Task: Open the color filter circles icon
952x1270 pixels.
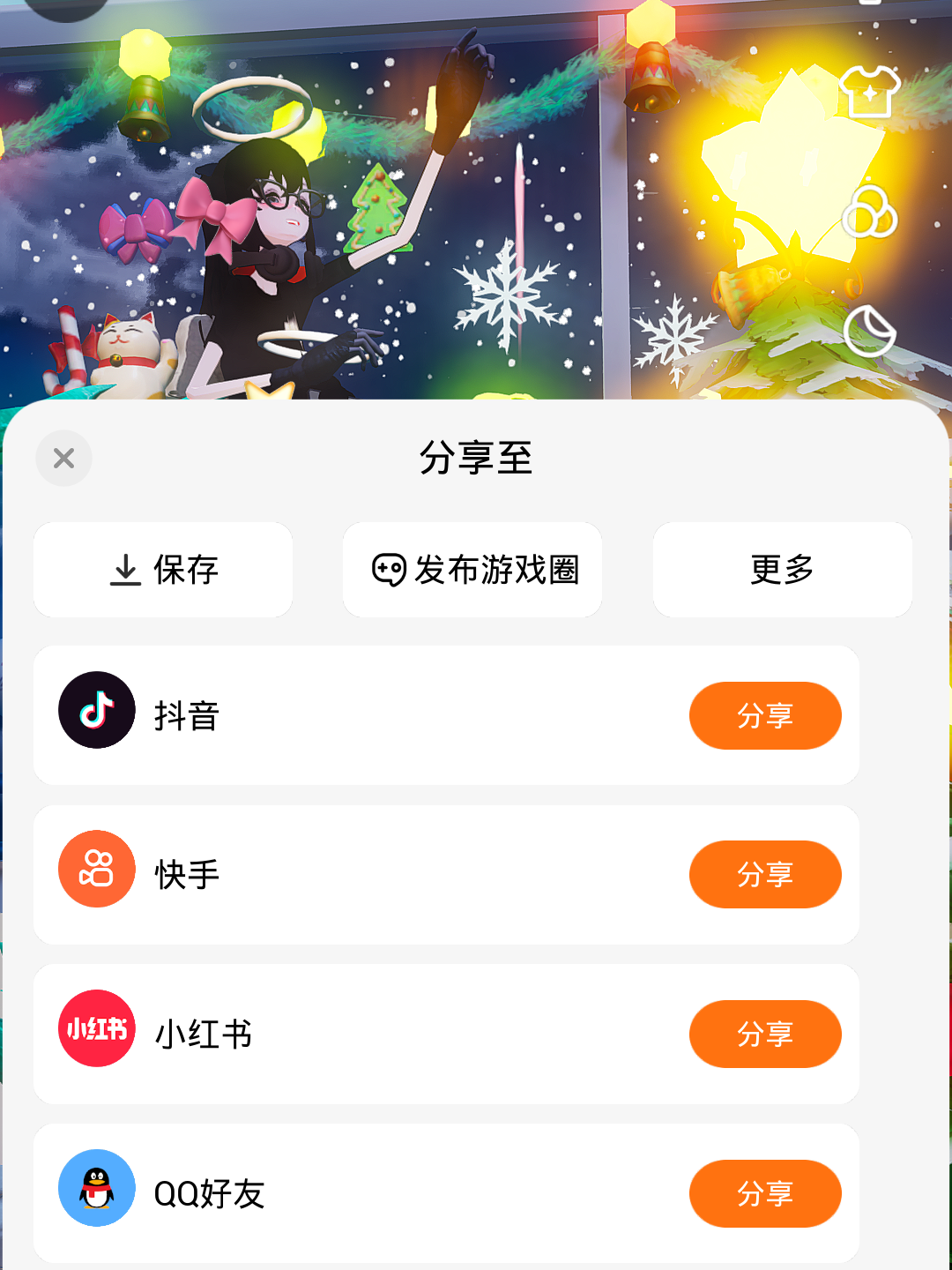Action: pos(869,213)
